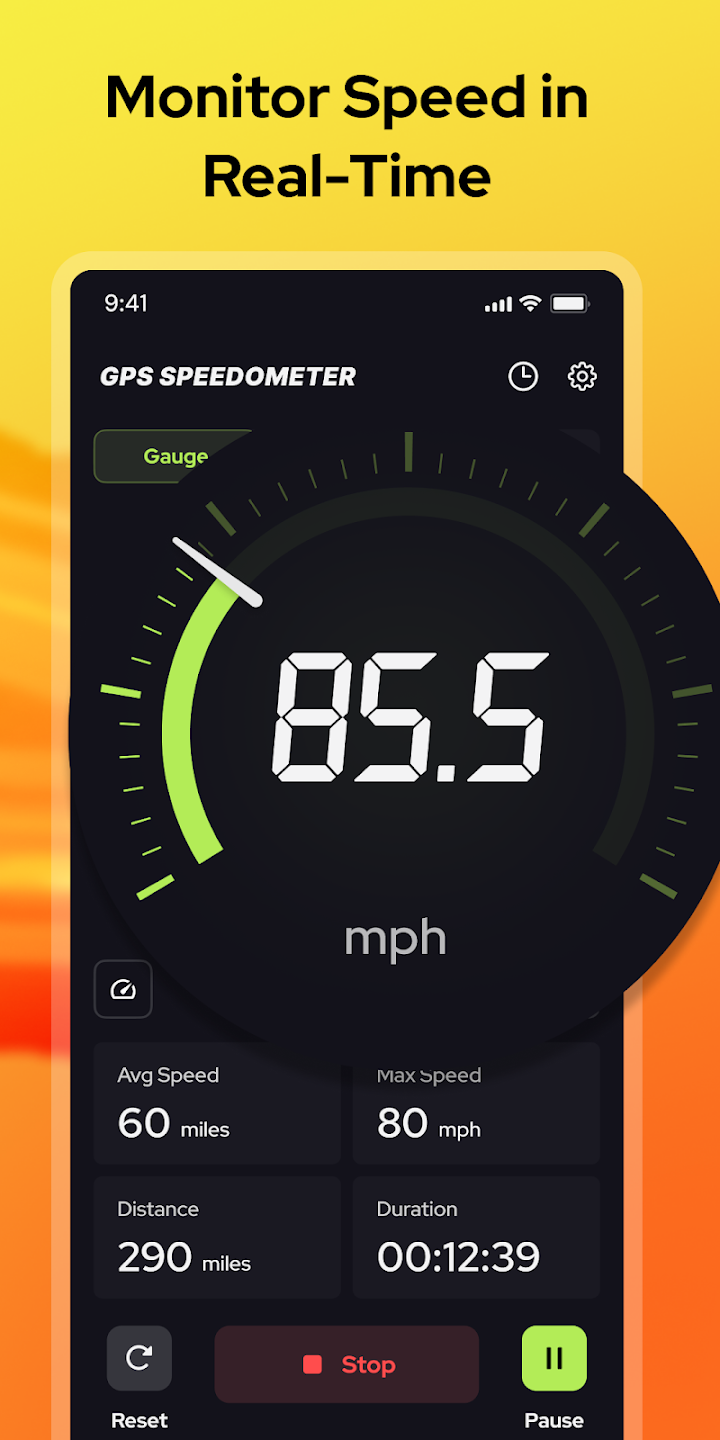720x1440 pixels.
Task: Select the speedometer display icon
Action: click(x=123, y=989)
